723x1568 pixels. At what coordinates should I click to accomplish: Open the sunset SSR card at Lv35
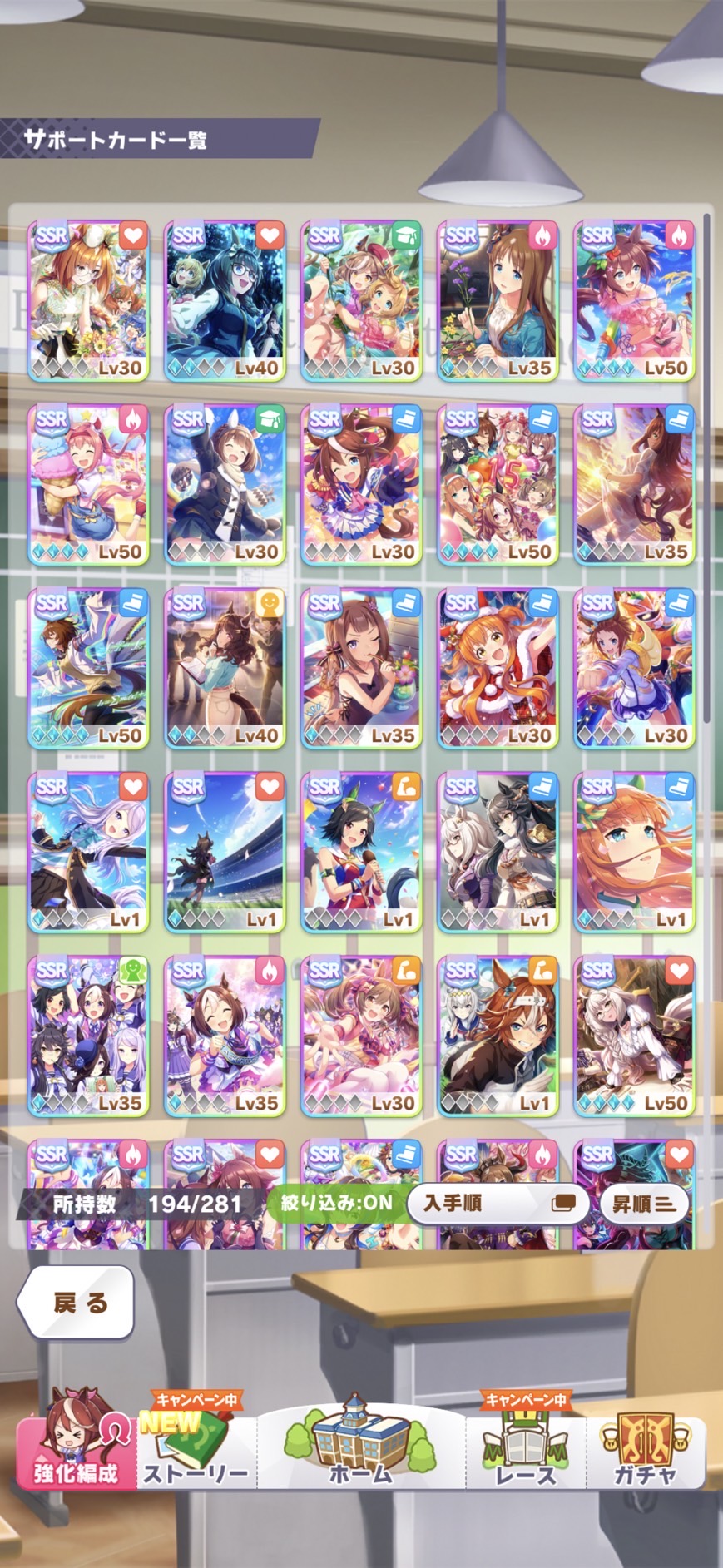634,484
